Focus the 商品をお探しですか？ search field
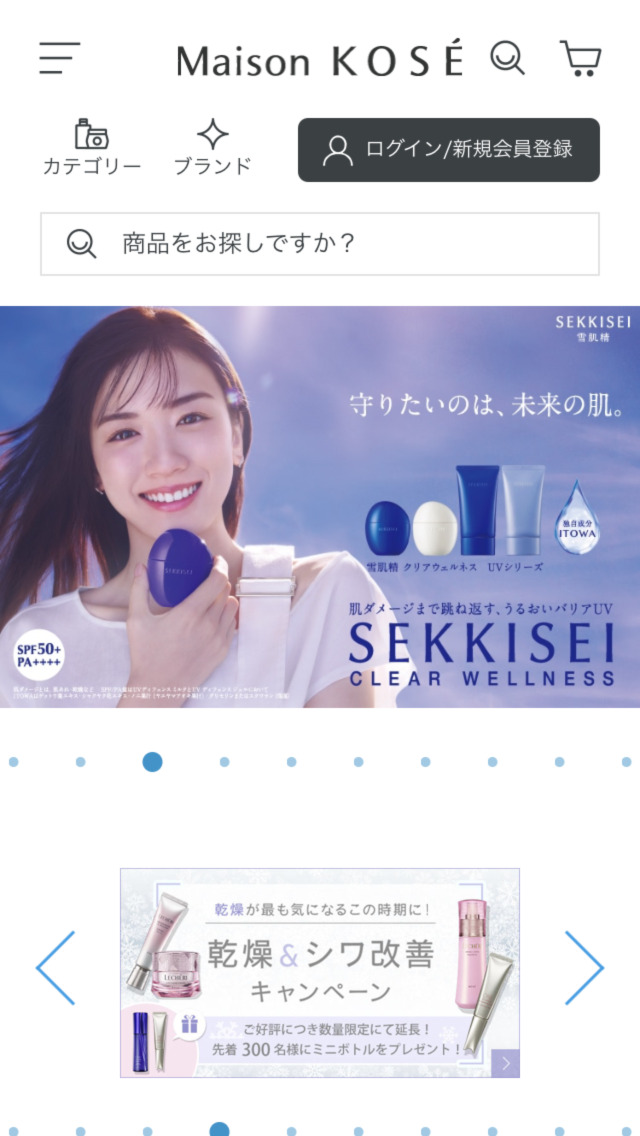640x1136 pixels. click(x=320, y=243)
